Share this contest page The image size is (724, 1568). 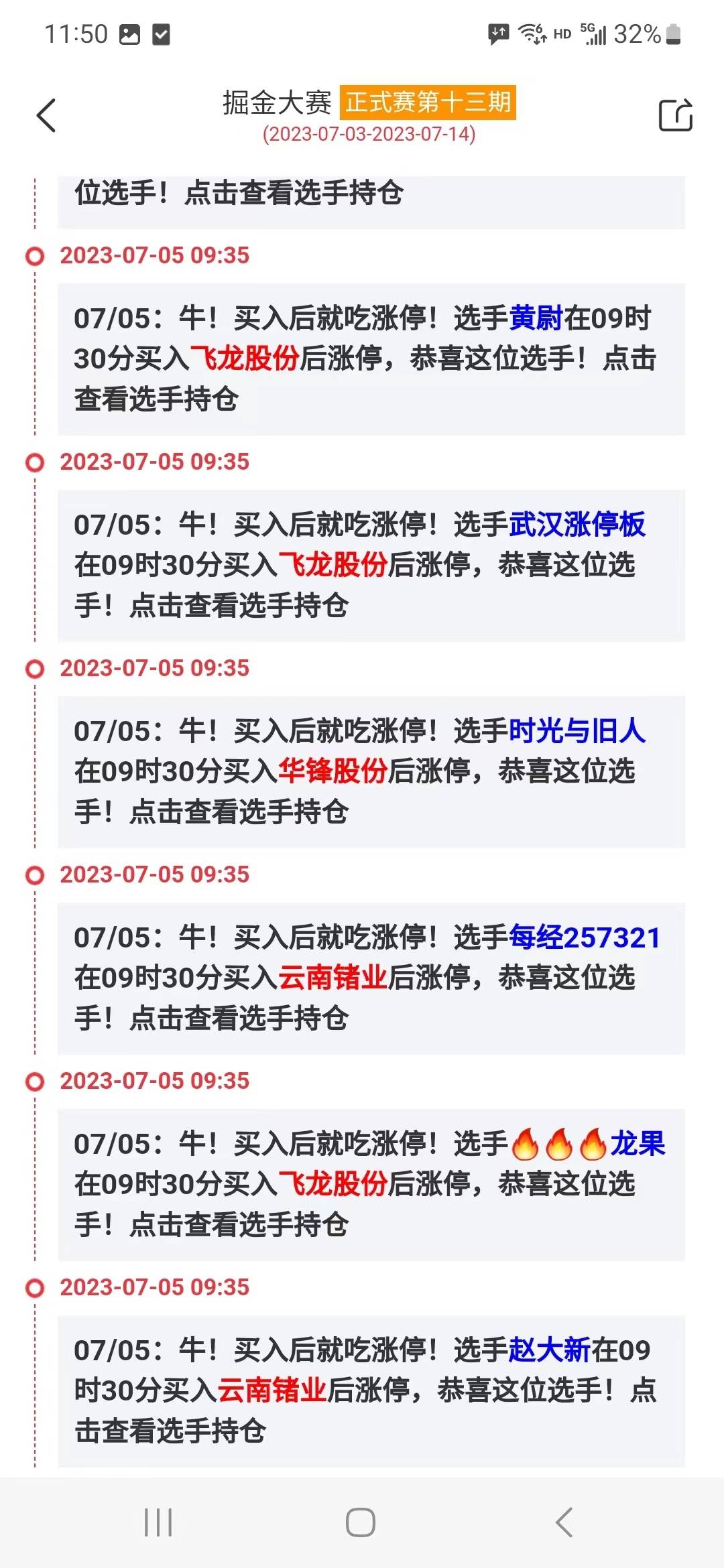click(675, 115)
